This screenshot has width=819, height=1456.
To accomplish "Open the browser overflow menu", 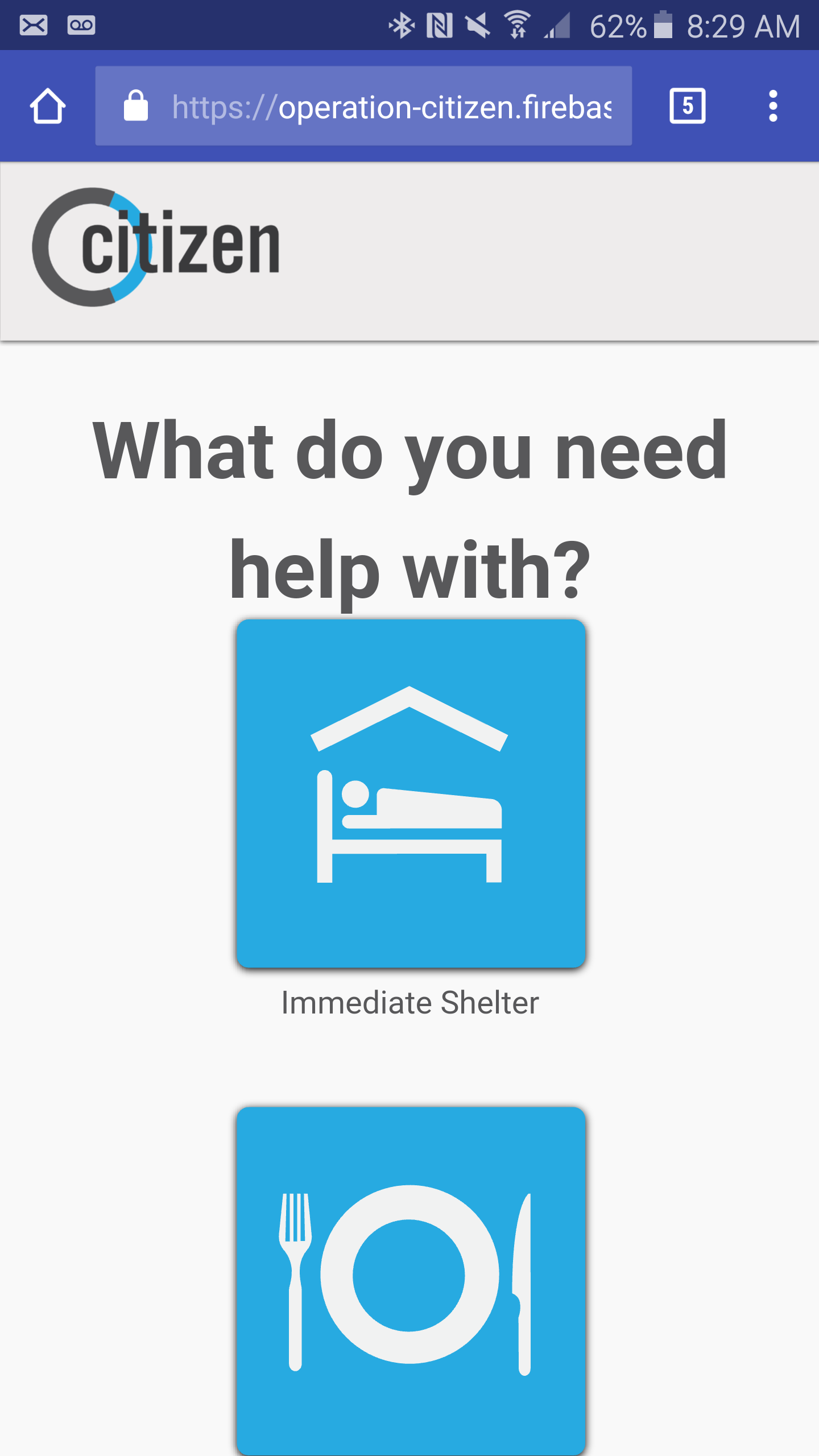I will (772, 106).
